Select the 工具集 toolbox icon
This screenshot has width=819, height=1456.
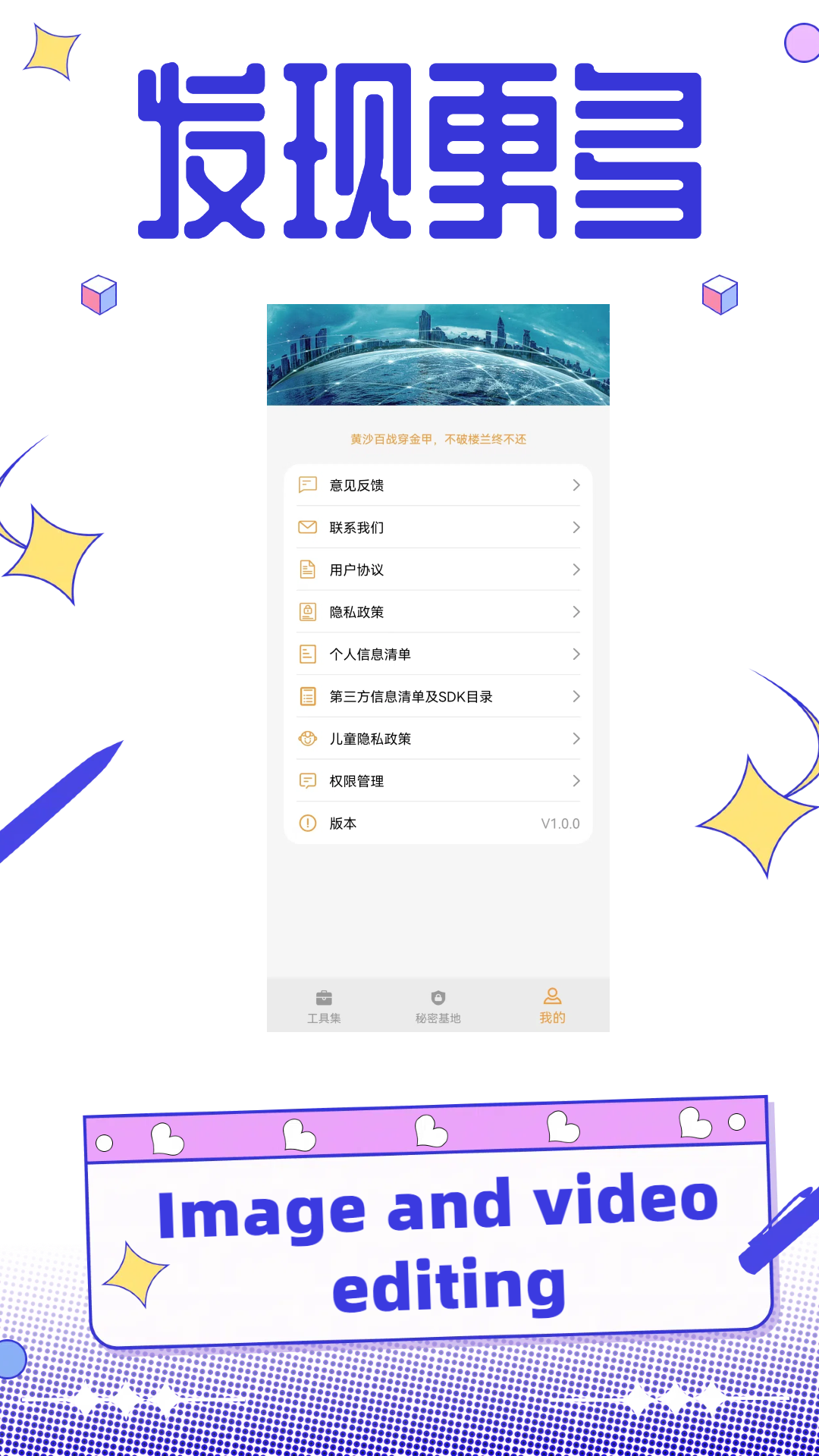point(325,996)
